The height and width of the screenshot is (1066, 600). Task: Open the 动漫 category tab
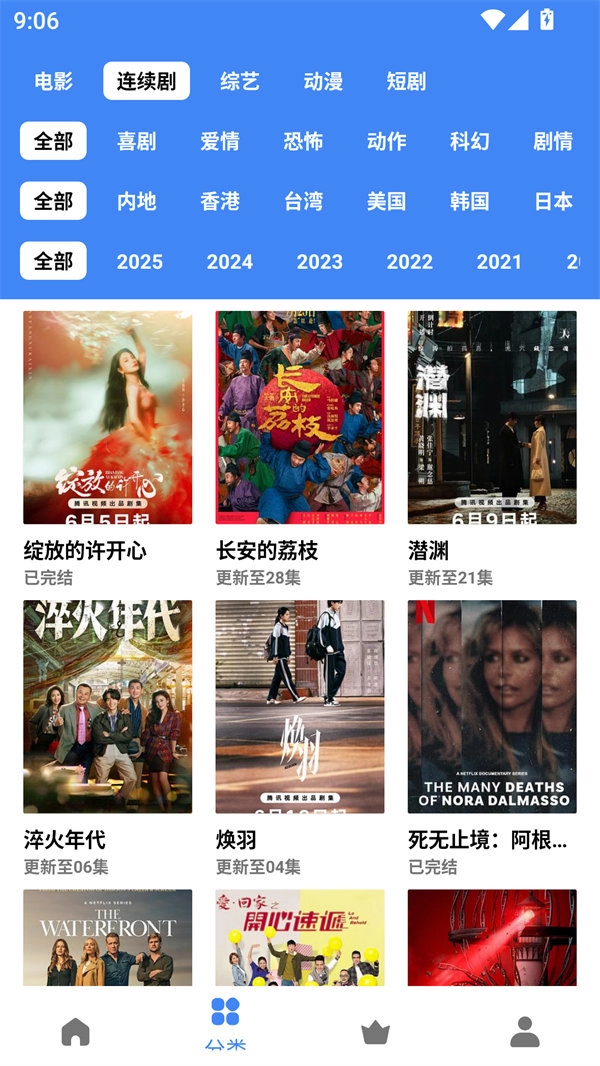[x=323, y=82]
